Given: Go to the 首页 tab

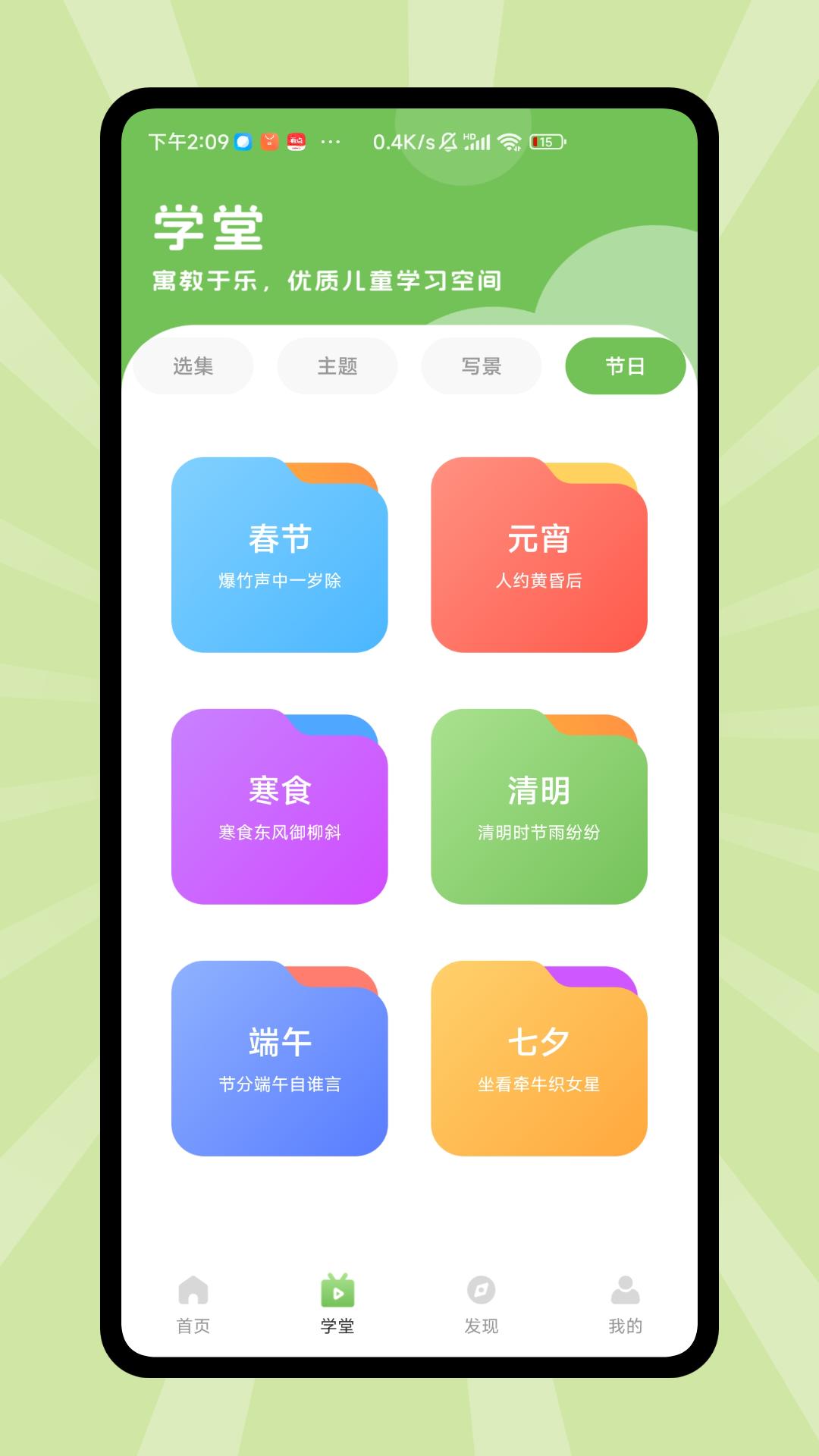Looking at the screenshot, I should coord(193,1304).
